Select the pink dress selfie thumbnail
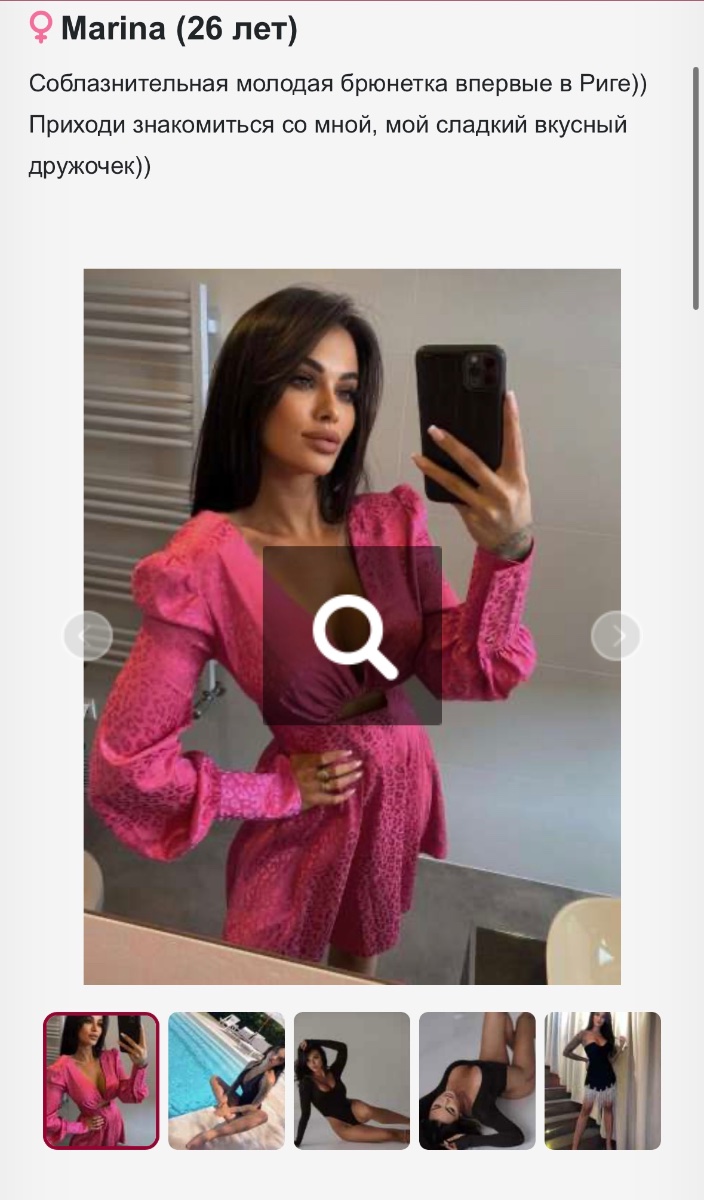The image size is (704, 1200). click(101, 1080)
